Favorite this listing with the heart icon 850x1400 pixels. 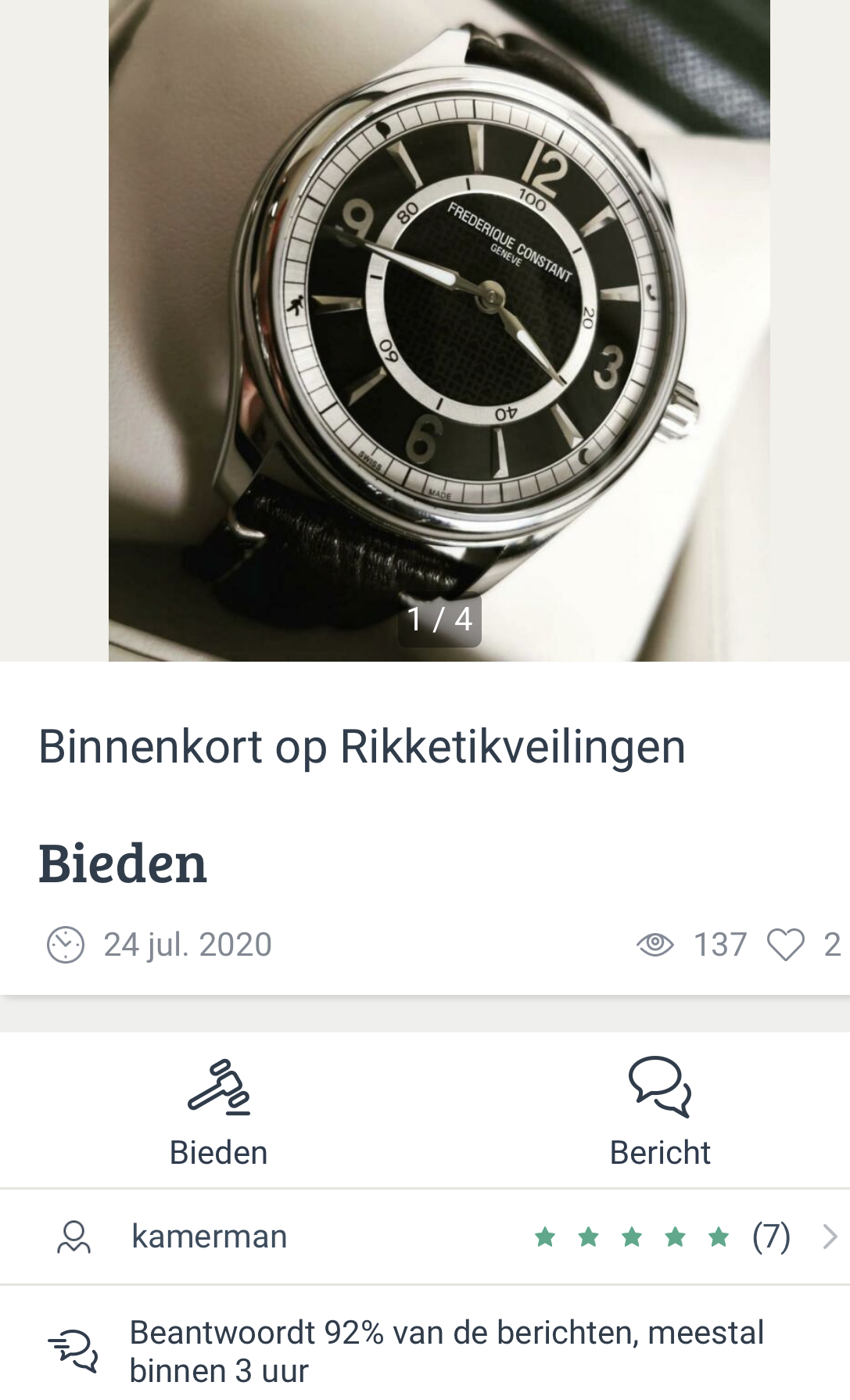785,945
